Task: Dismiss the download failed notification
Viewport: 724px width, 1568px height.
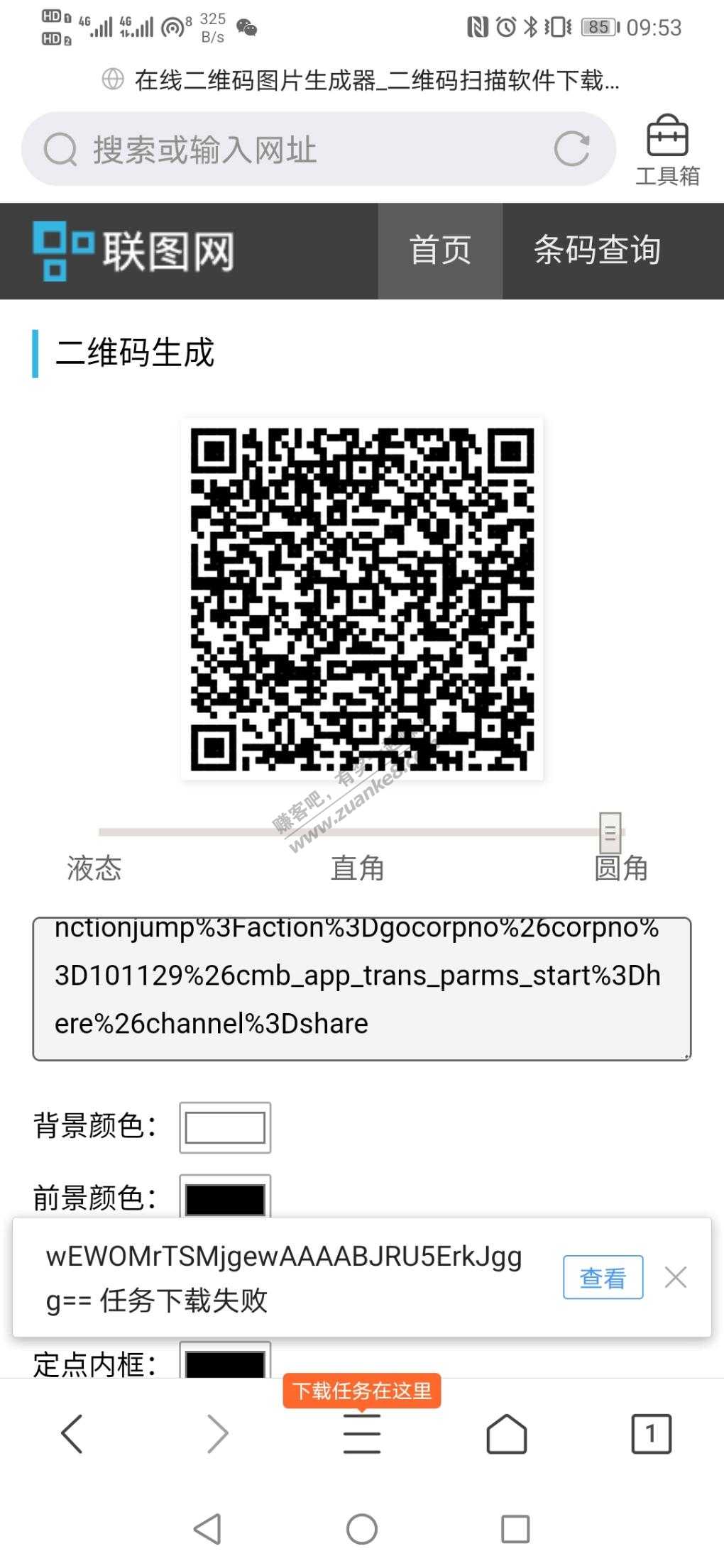Action: [x=676, y=1277]
